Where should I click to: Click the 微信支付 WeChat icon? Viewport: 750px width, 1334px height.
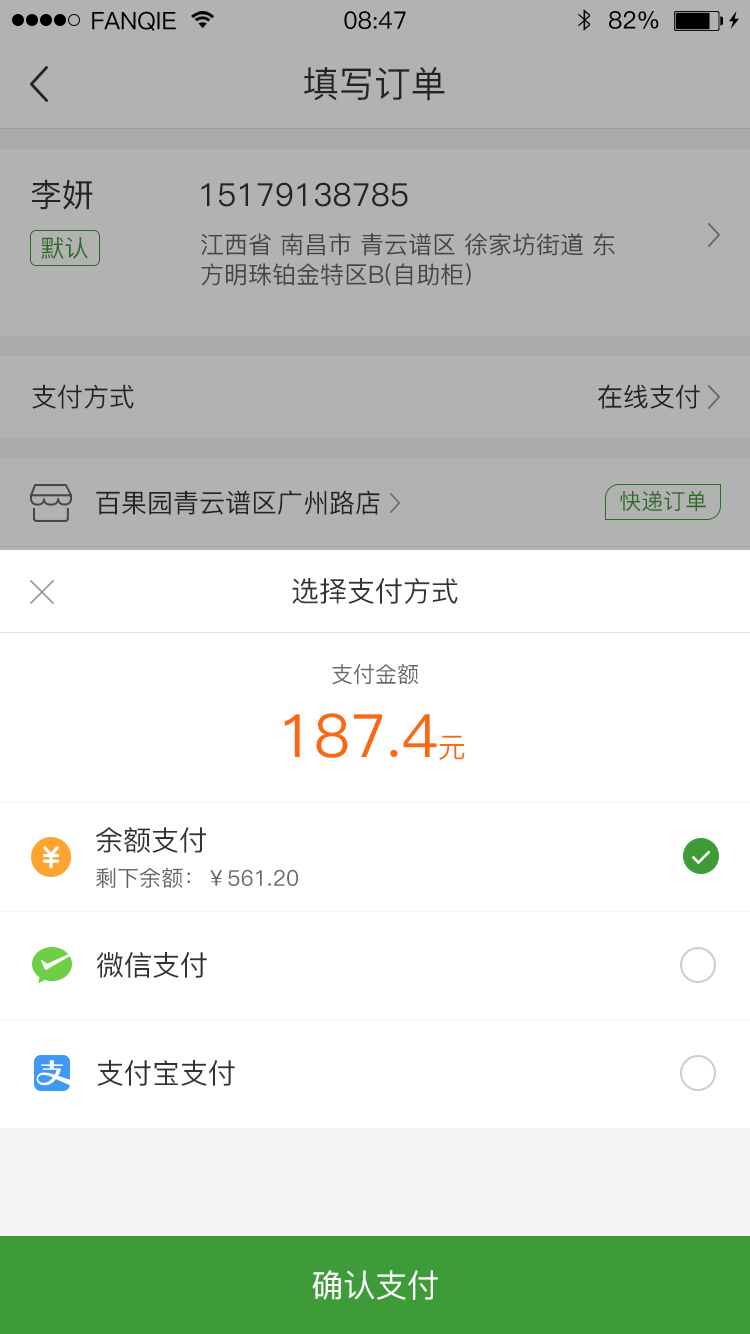click(x=50, y=964)
